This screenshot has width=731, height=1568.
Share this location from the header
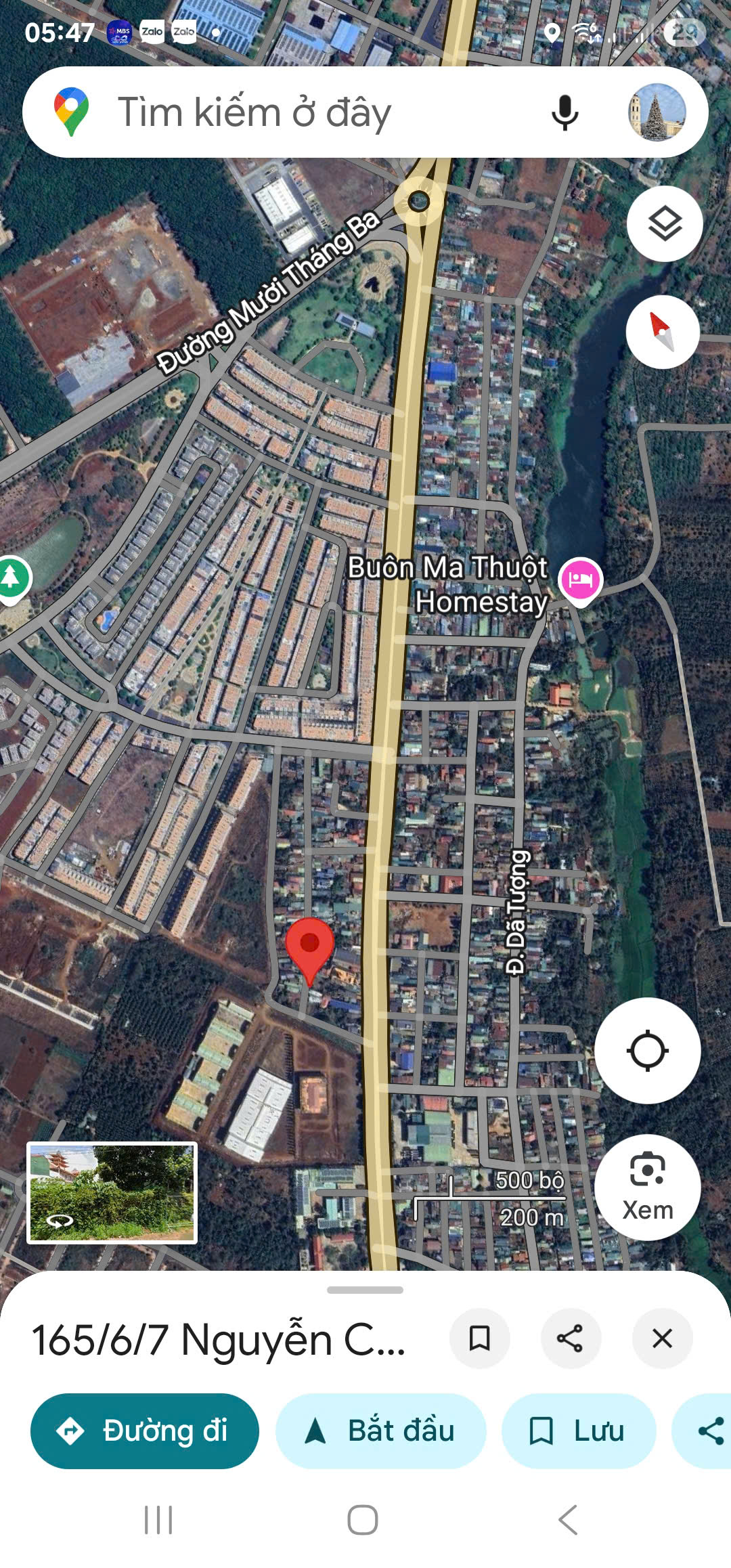pos(570,1338)
